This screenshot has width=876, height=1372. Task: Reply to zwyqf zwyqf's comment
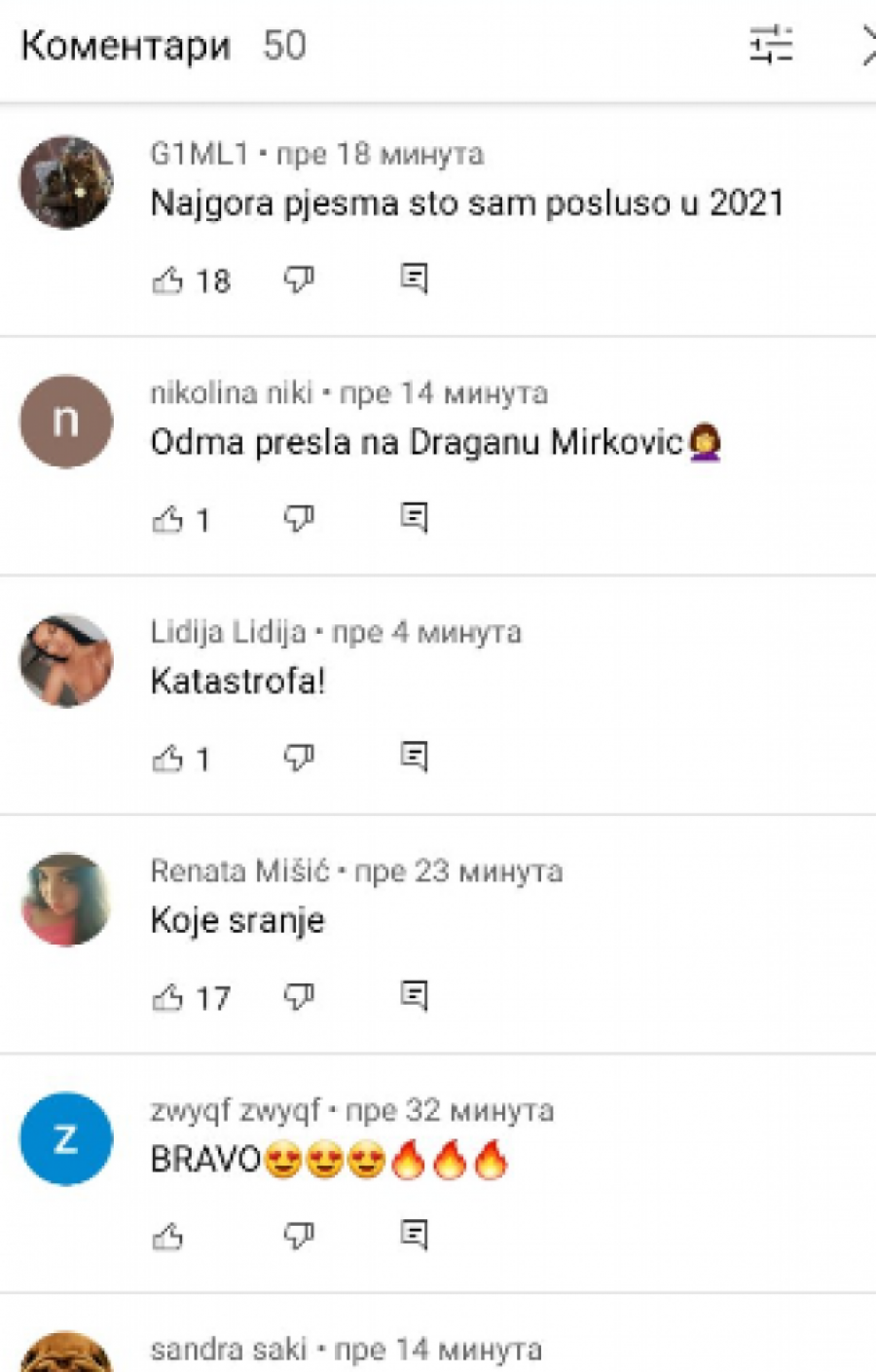click(x=415, y=1235)
